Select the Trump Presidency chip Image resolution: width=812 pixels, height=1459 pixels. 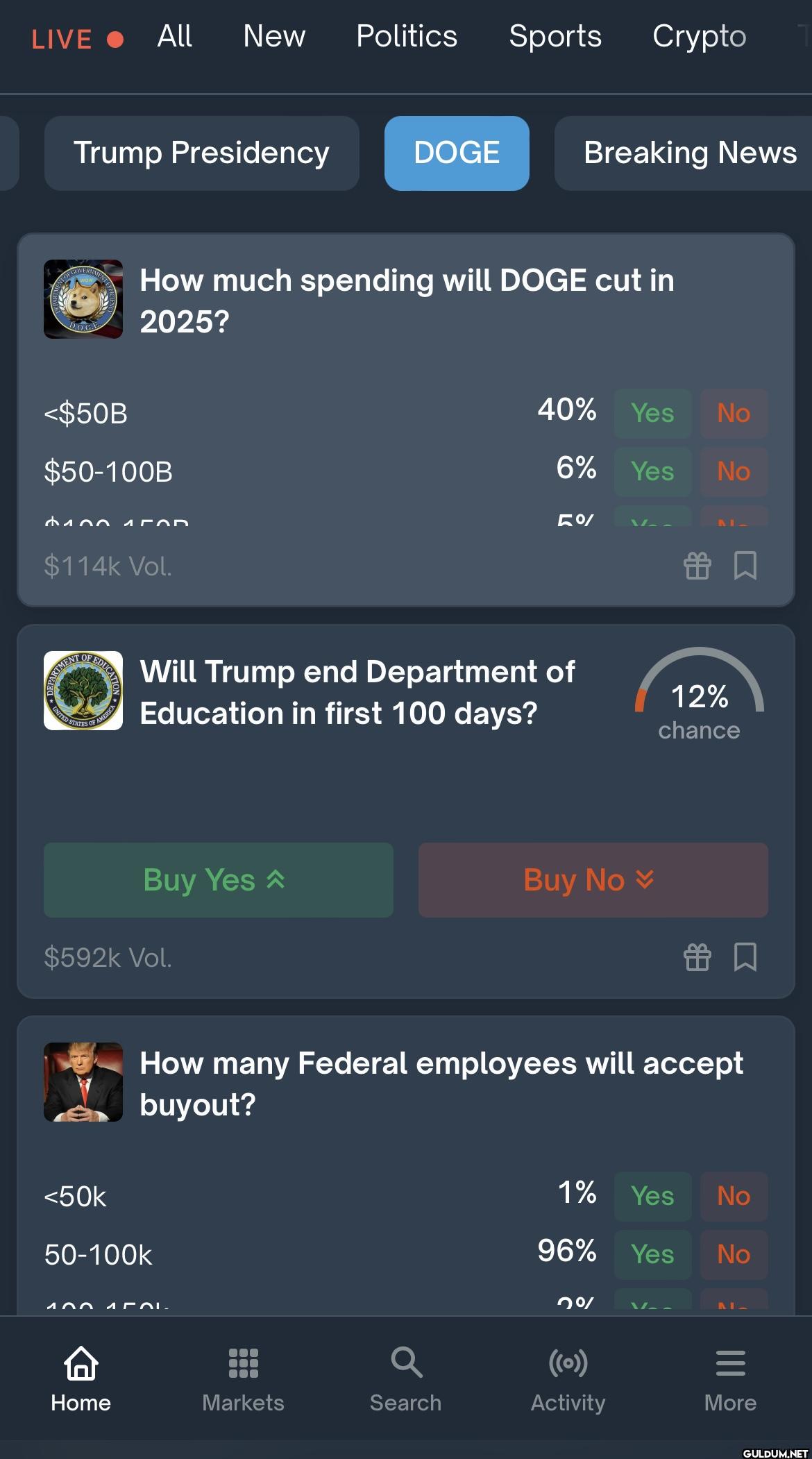pos(201,153)
